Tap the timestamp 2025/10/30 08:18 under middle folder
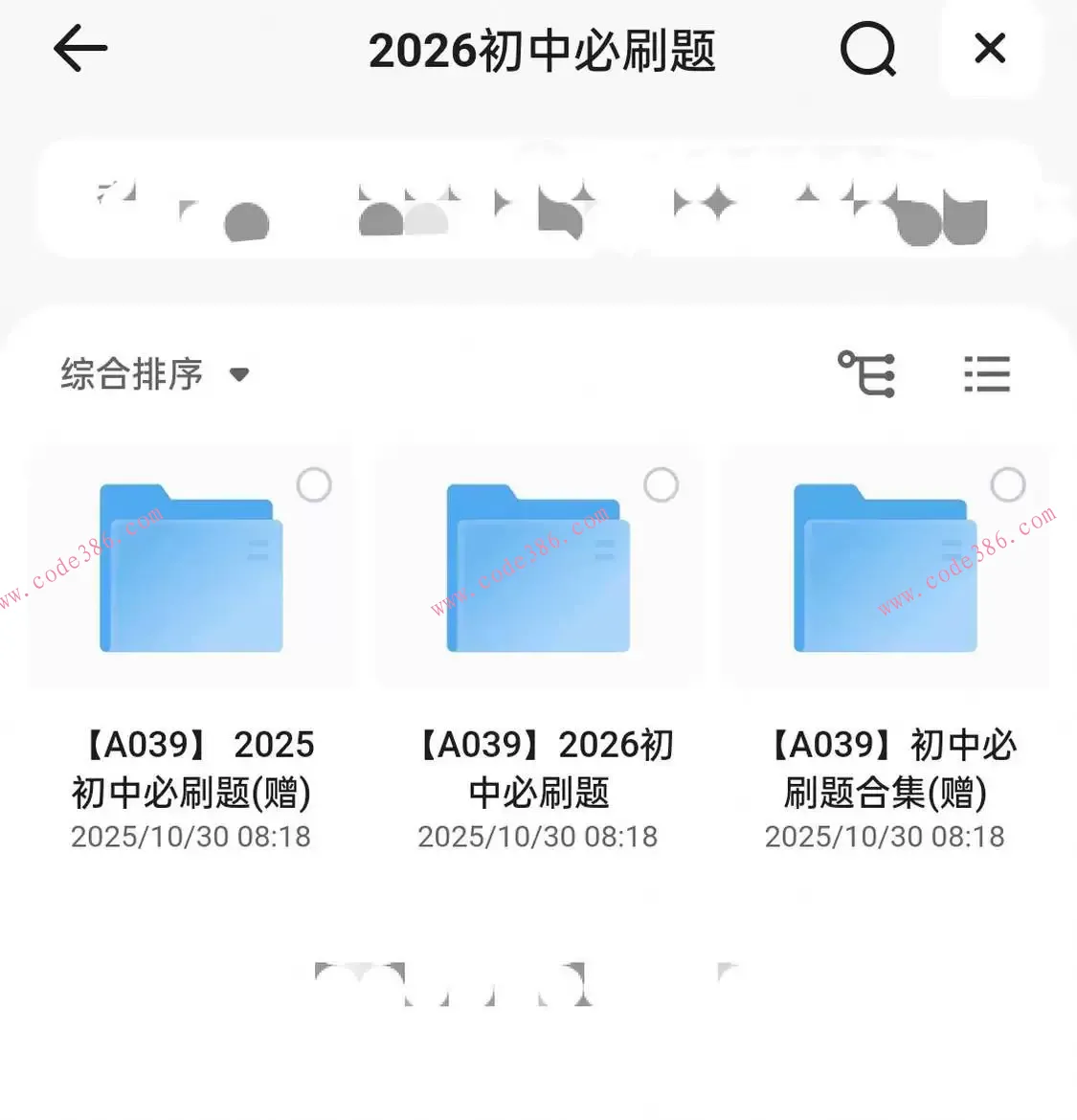 click(x=538, y=836)
